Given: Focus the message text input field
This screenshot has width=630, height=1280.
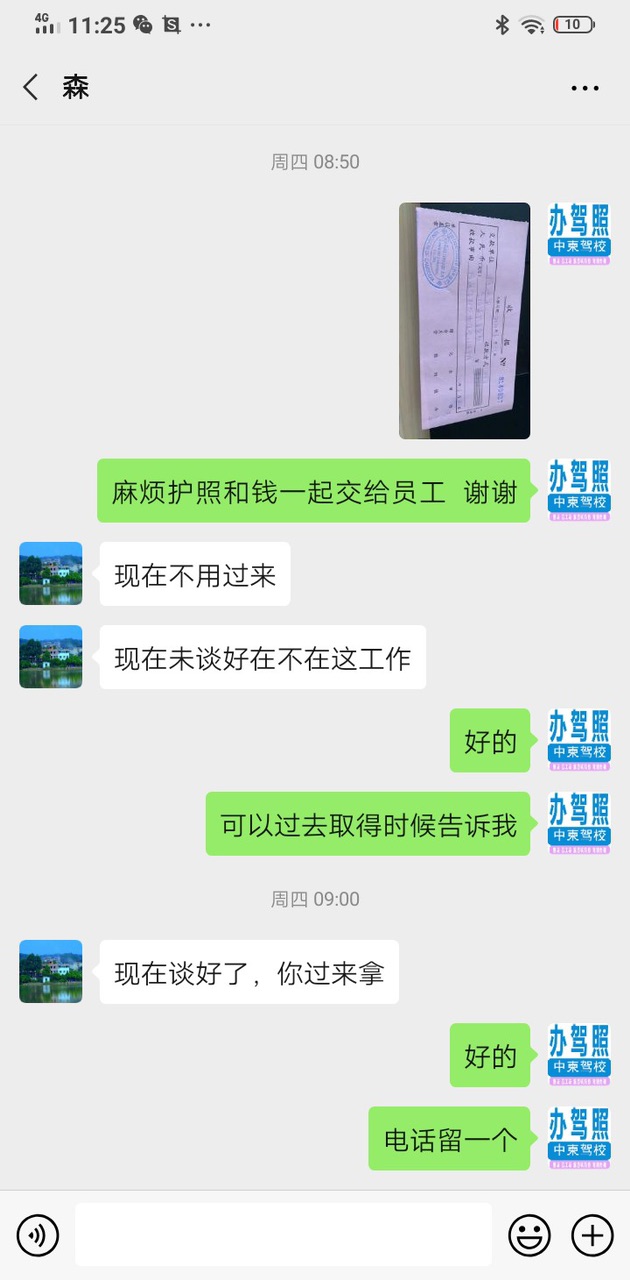Looking at the screenshot, I should pyautogui.click(x=283, y=1235).
